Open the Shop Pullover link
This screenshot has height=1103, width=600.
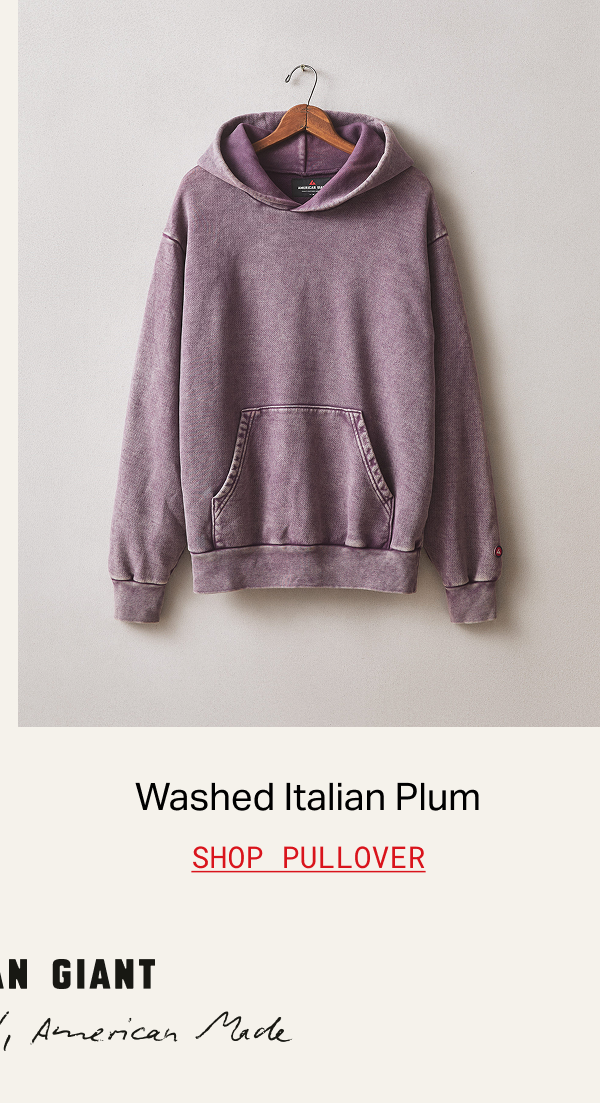308,858
